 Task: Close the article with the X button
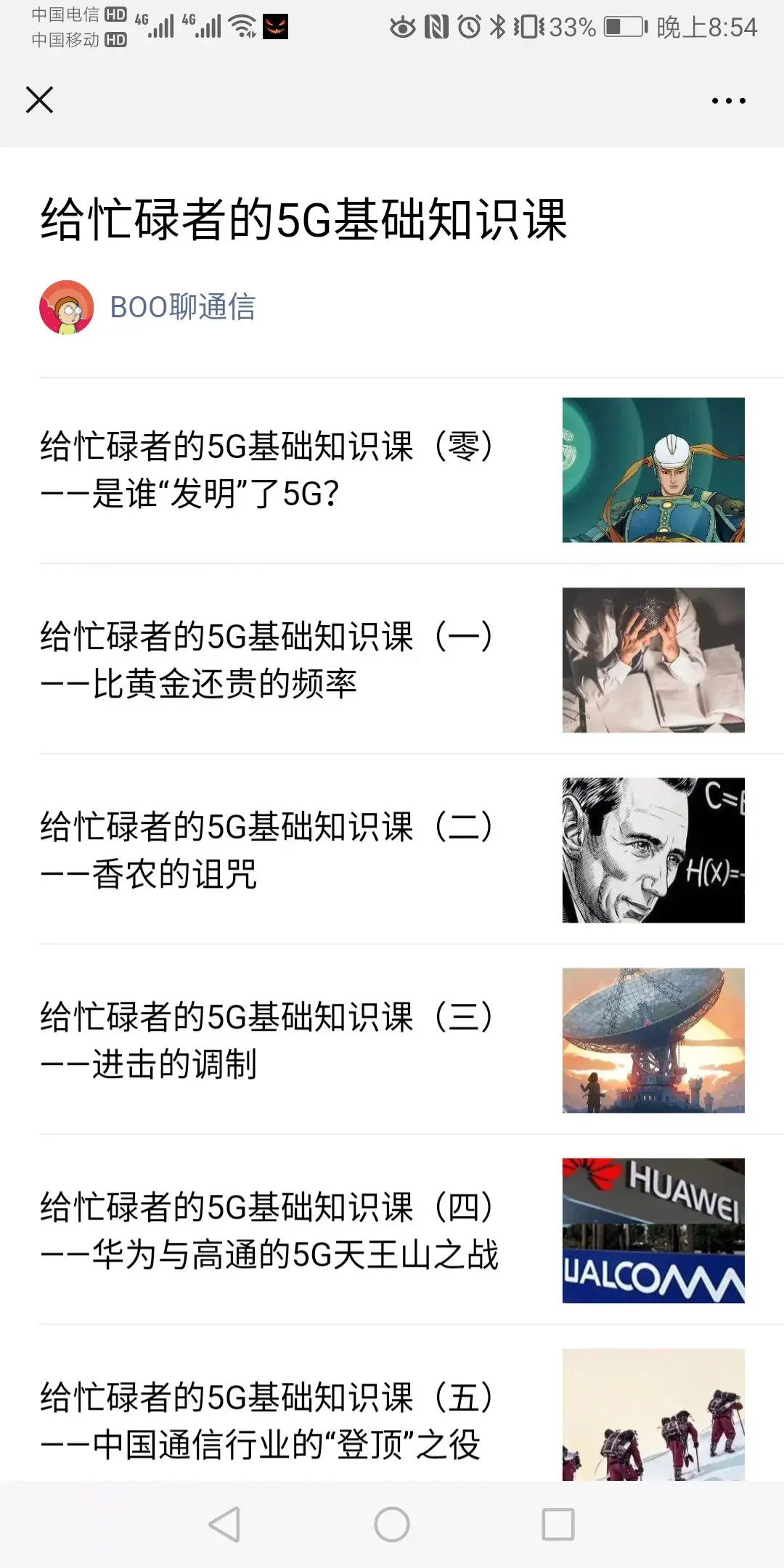[41, 102]
